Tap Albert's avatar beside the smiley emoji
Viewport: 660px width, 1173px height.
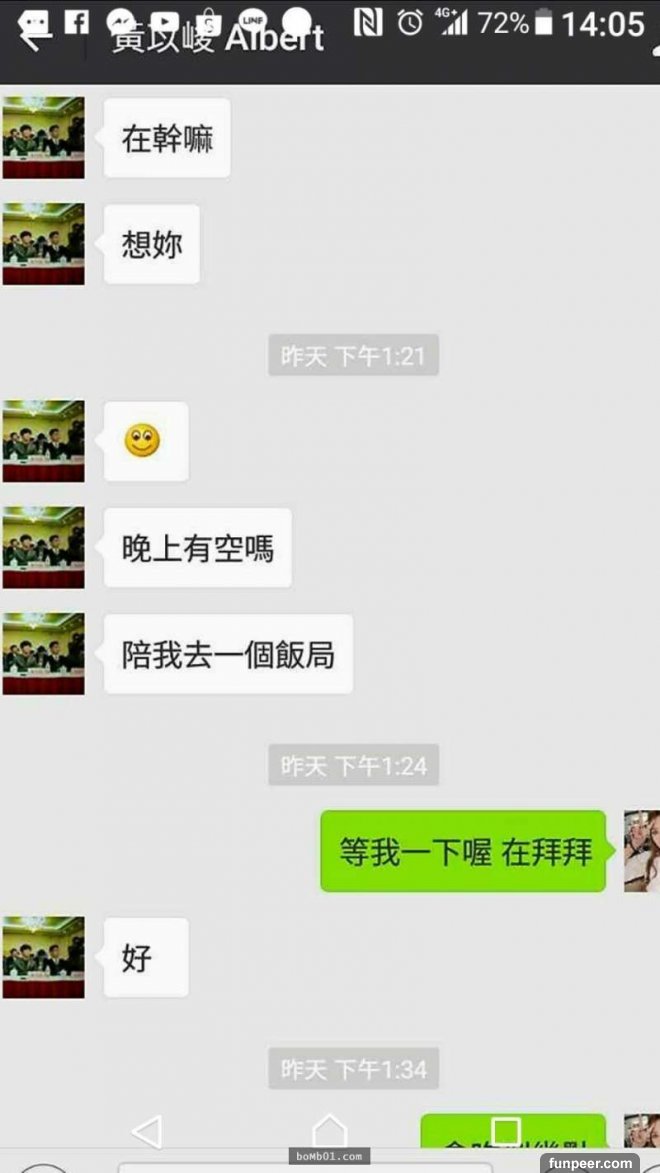[43, 441]
